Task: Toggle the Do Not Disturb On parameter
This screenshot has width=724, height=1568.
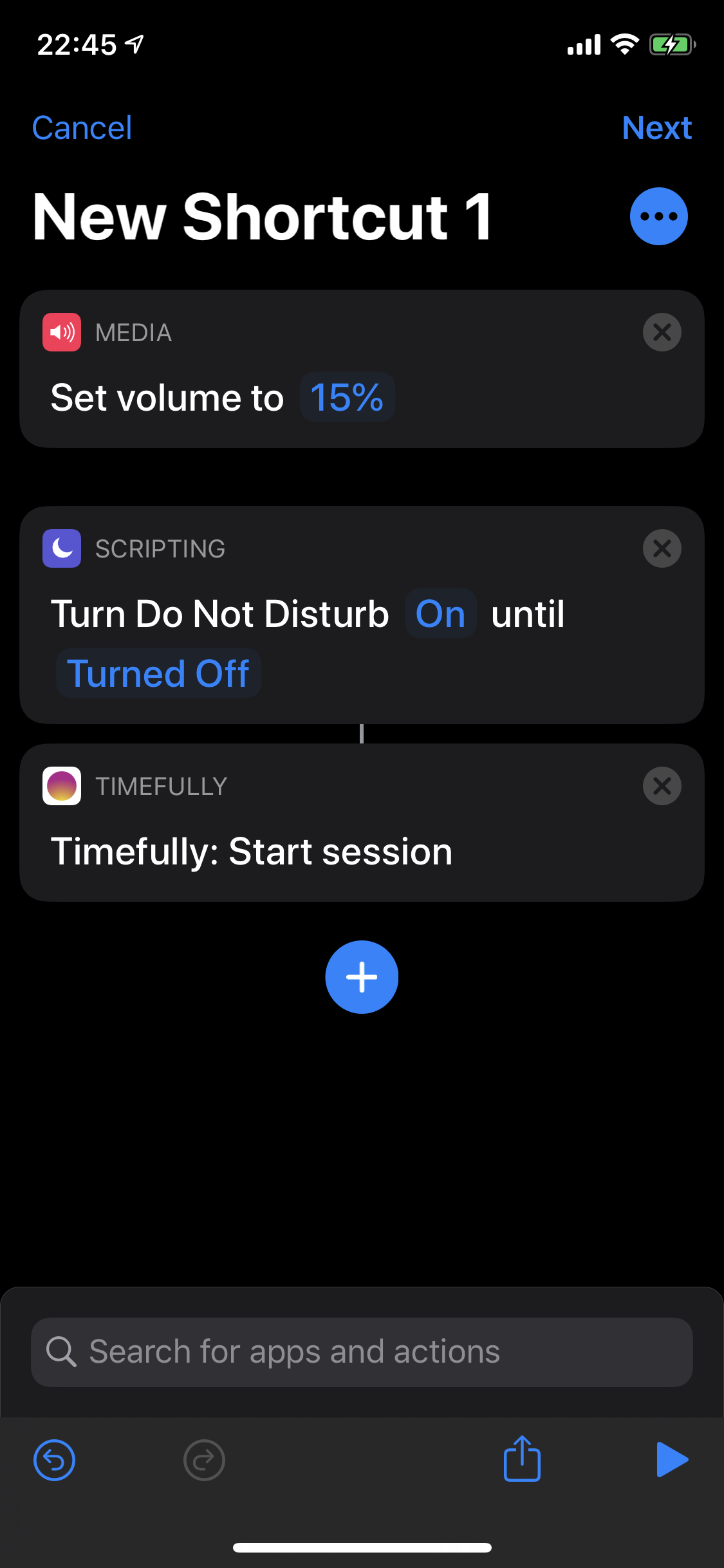Action: [440, 613]
